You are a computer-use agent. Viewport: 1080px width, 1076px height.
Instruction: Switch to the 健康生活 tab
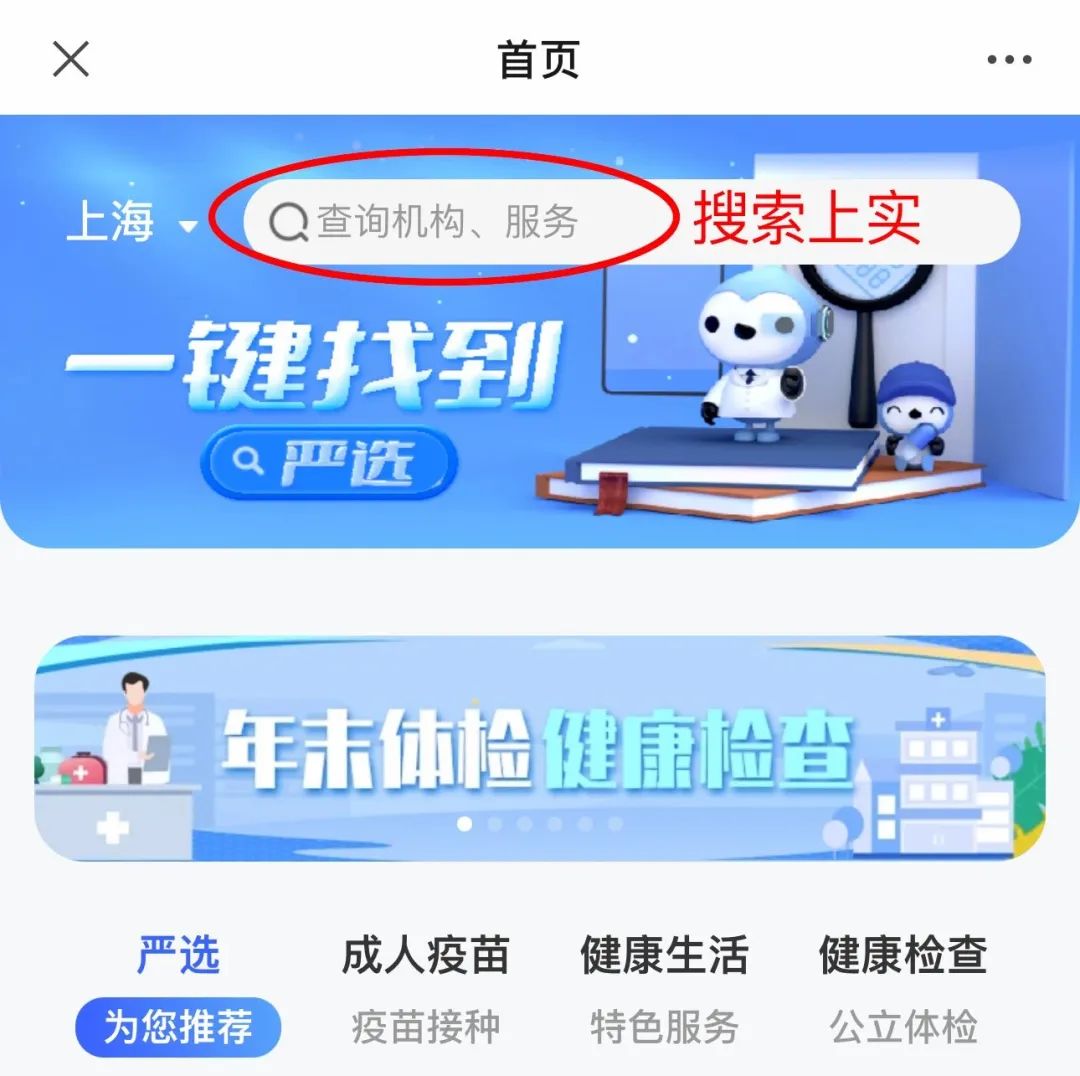(x=664, y=990)
